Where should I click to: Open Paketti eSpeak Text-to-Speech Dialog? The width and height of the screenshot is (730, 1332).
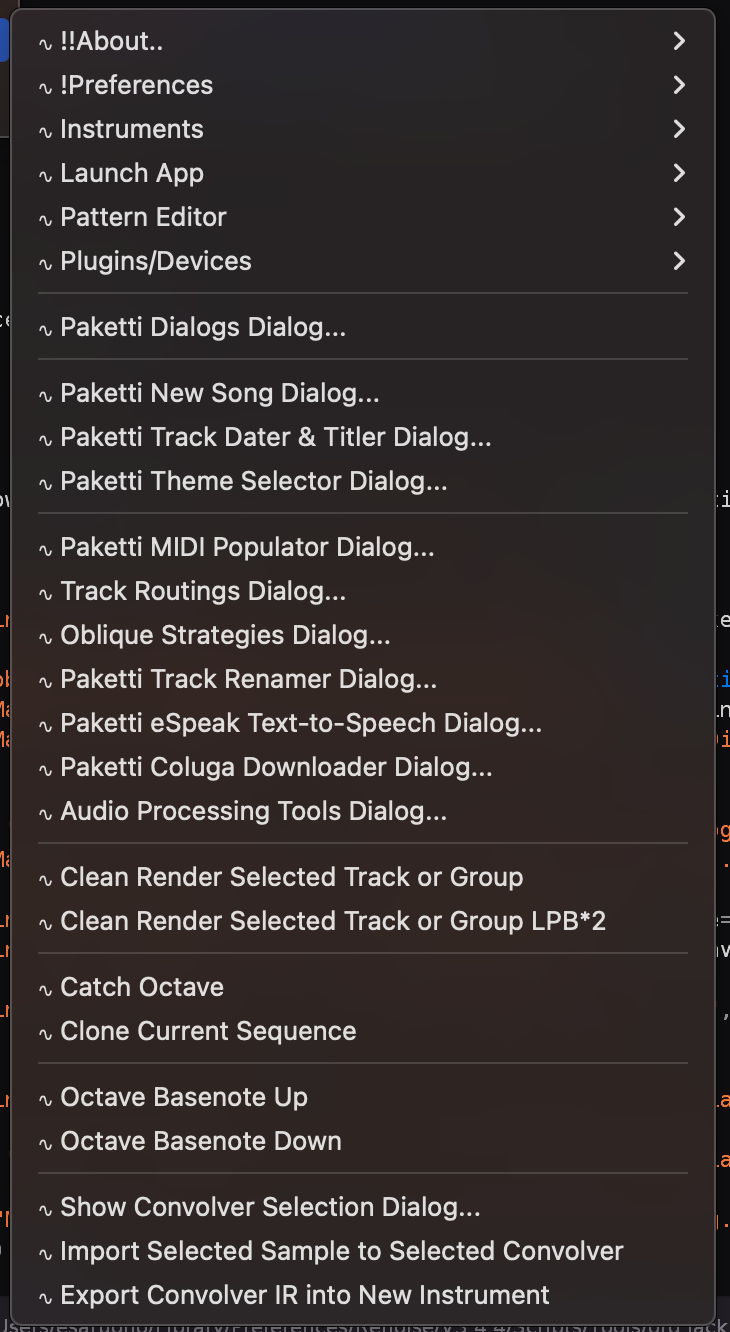tap(300, 723)
